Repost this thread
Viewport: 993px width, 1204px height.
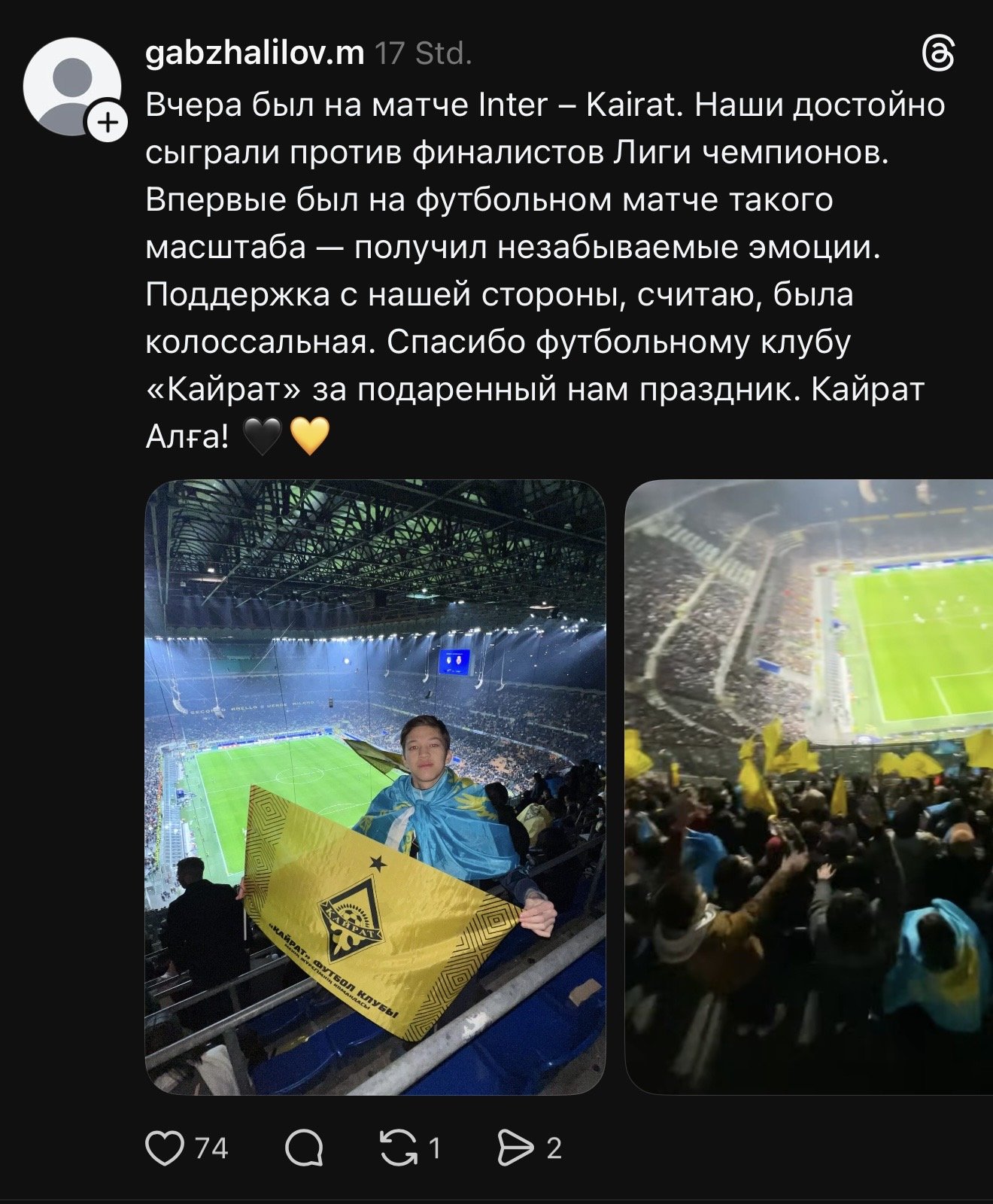[x=399, y=1148]
